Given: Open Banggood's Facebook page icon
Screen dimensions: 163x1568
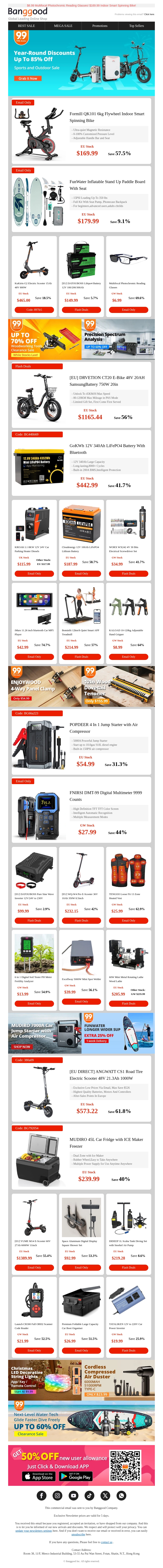Looking at the screenshot, I should pyautogui.click(x=41, y=1496).
